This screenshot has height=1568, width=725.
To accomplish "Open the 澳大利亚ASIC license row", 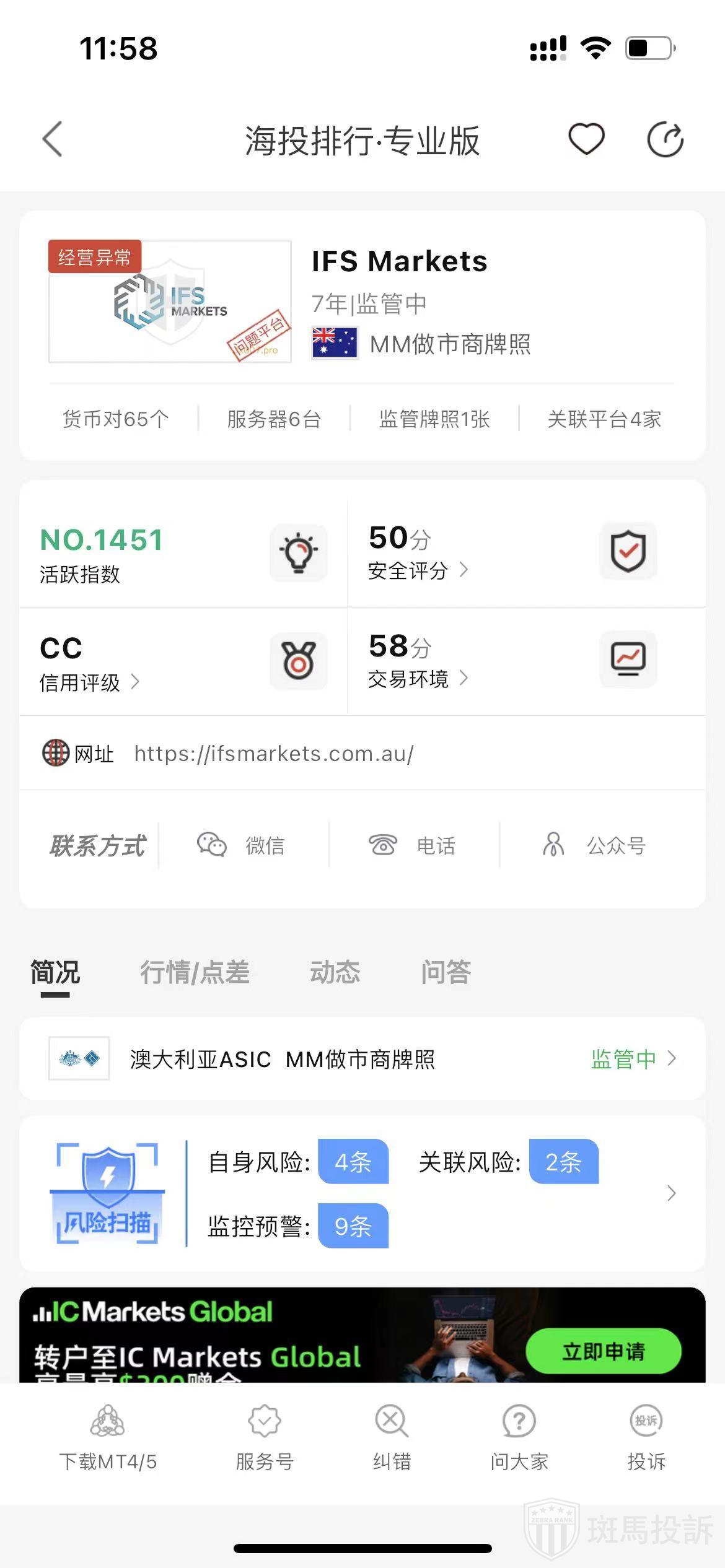I will (x=362, y=1059).
